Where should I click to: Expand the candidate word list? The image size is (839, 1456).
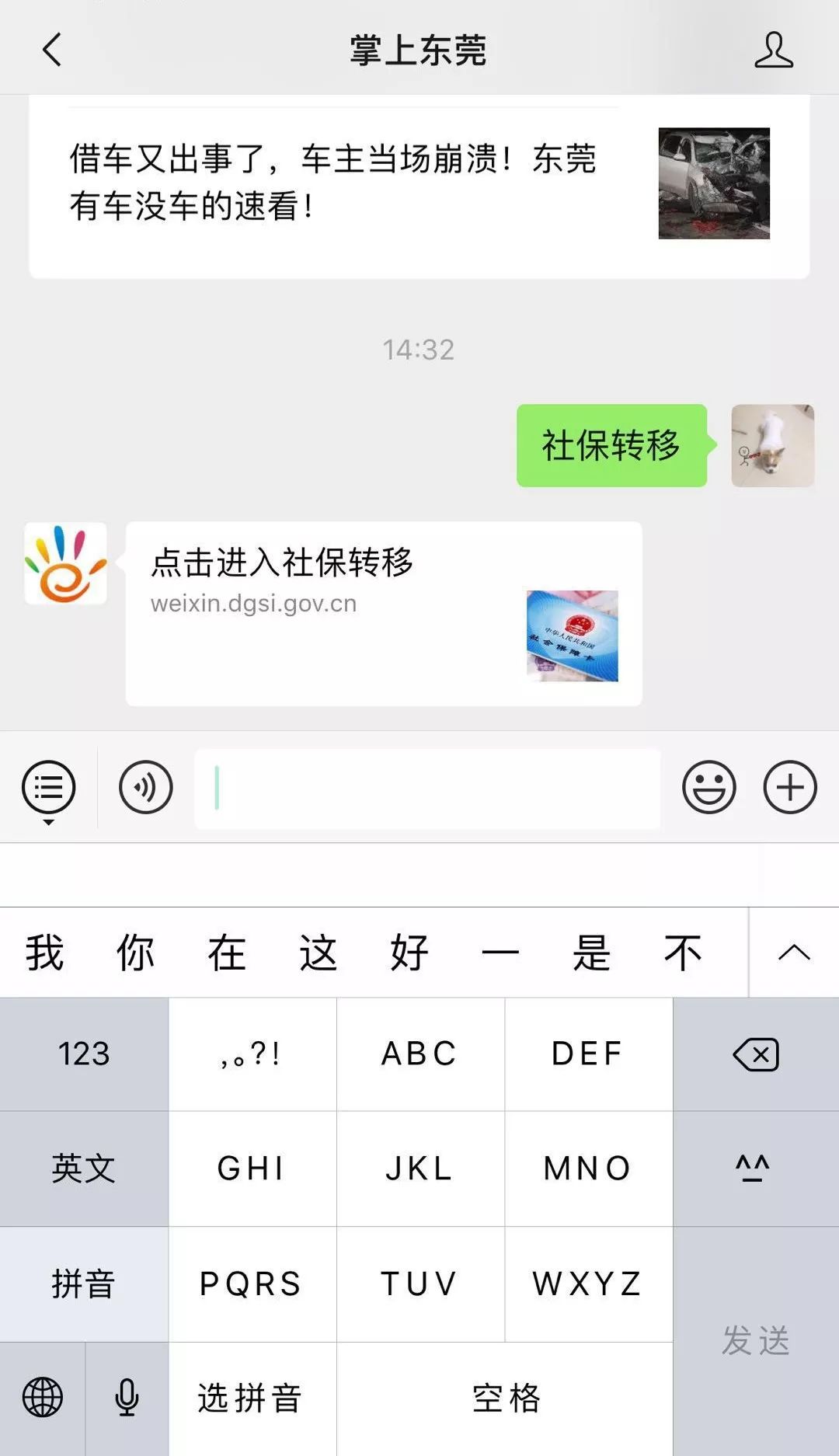point(793,953)
